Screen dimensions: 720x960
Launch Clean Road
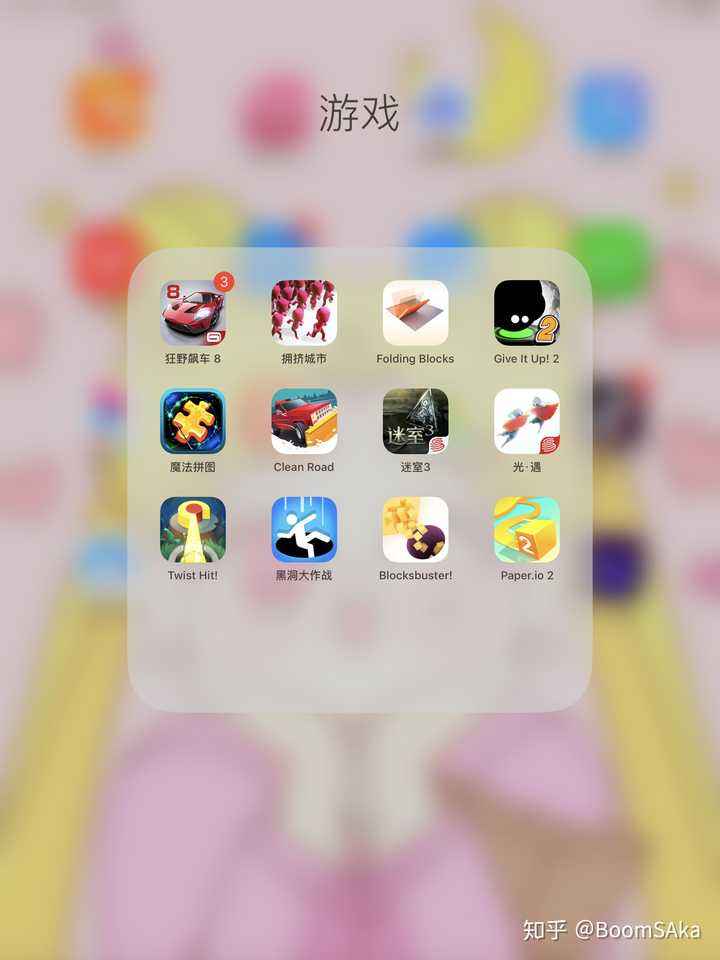tap(304, 421)
